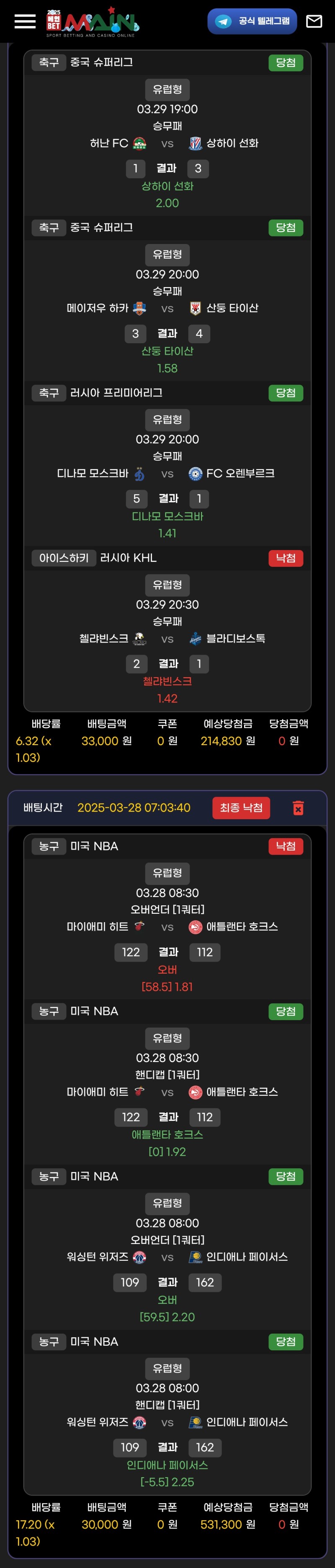
Task: Tap the MAIN logo to go home
Action: click(x=93, y=23)
